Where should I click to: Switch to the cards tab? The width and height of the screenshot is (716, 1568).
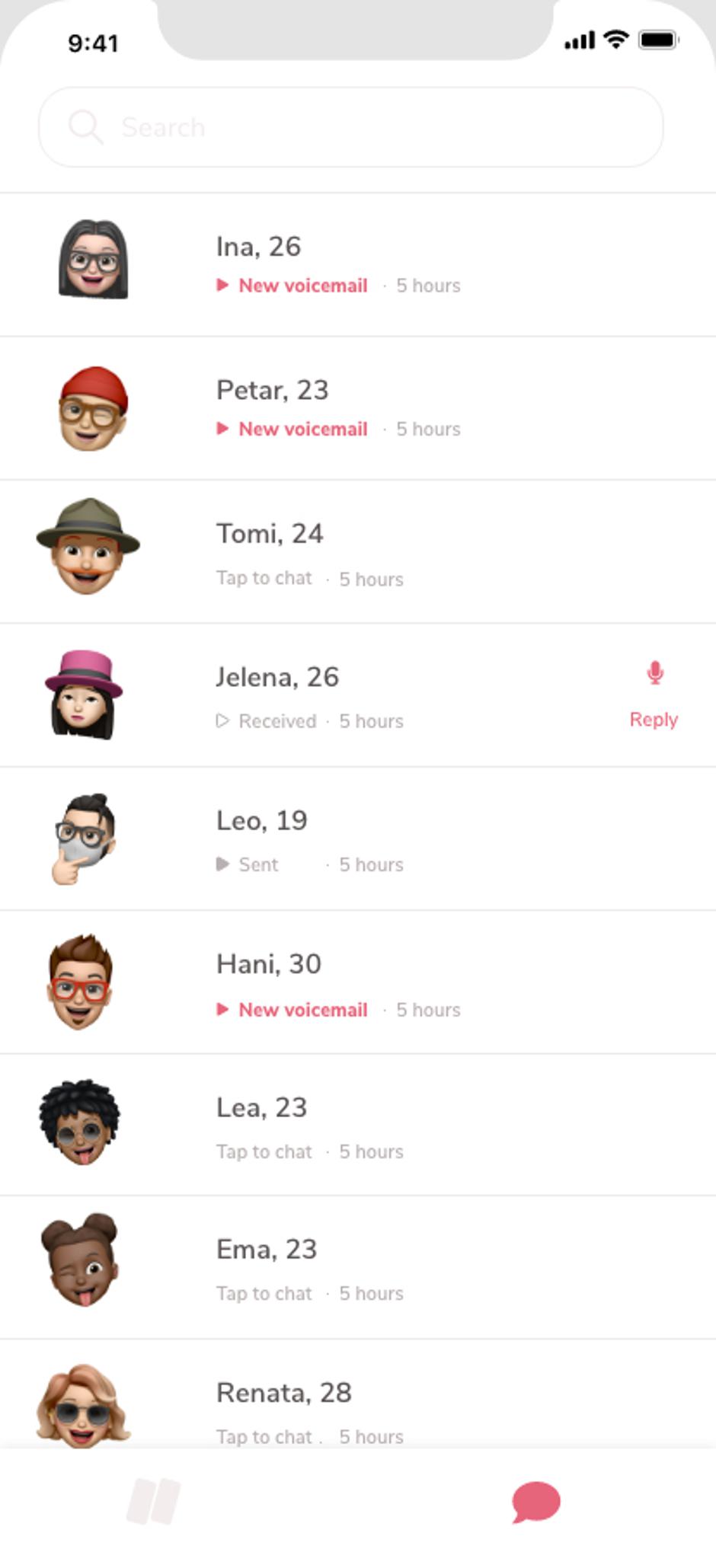point(153,1501)
